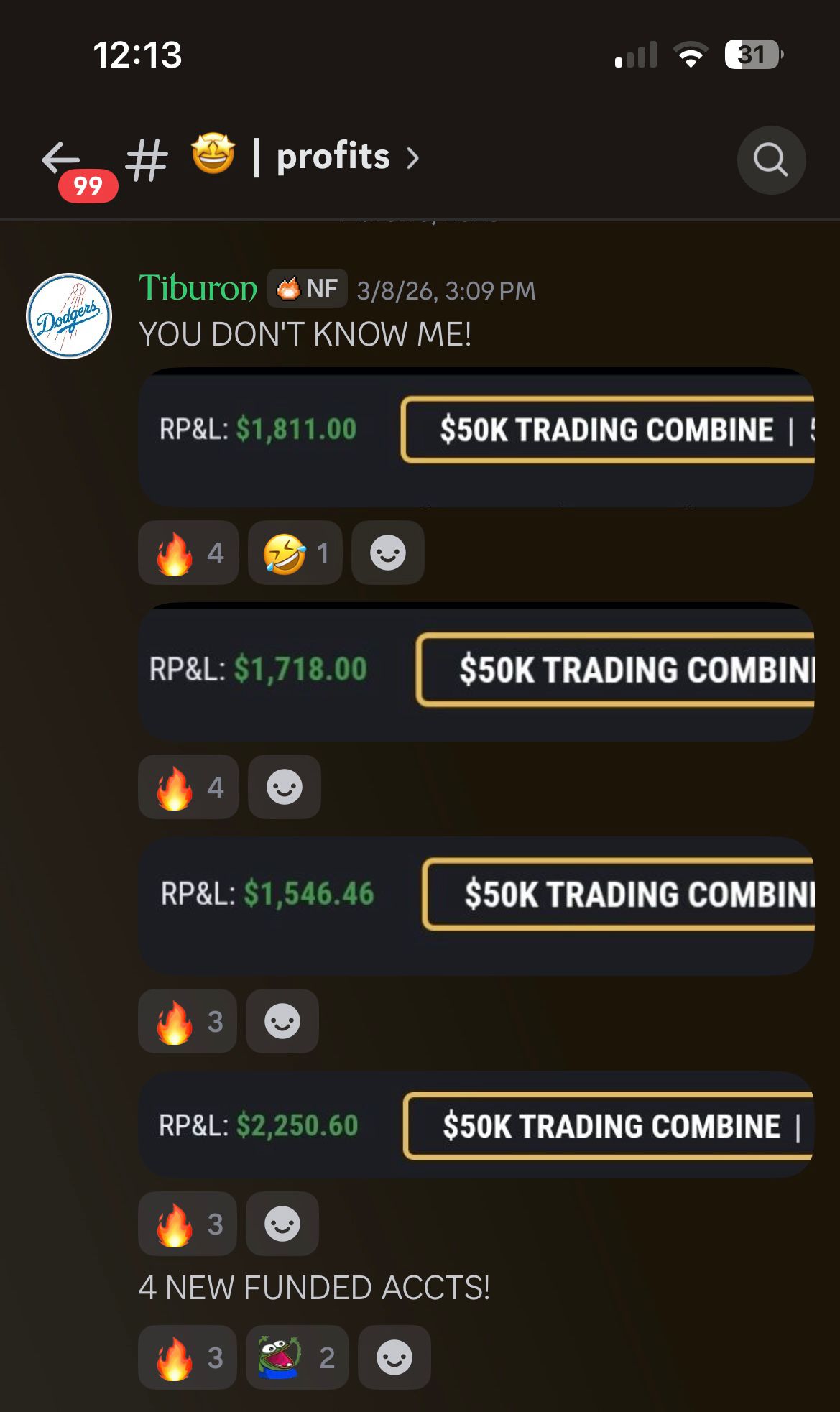Tap the fire reaction under the $1,546.46 image

coord(187,1021)
